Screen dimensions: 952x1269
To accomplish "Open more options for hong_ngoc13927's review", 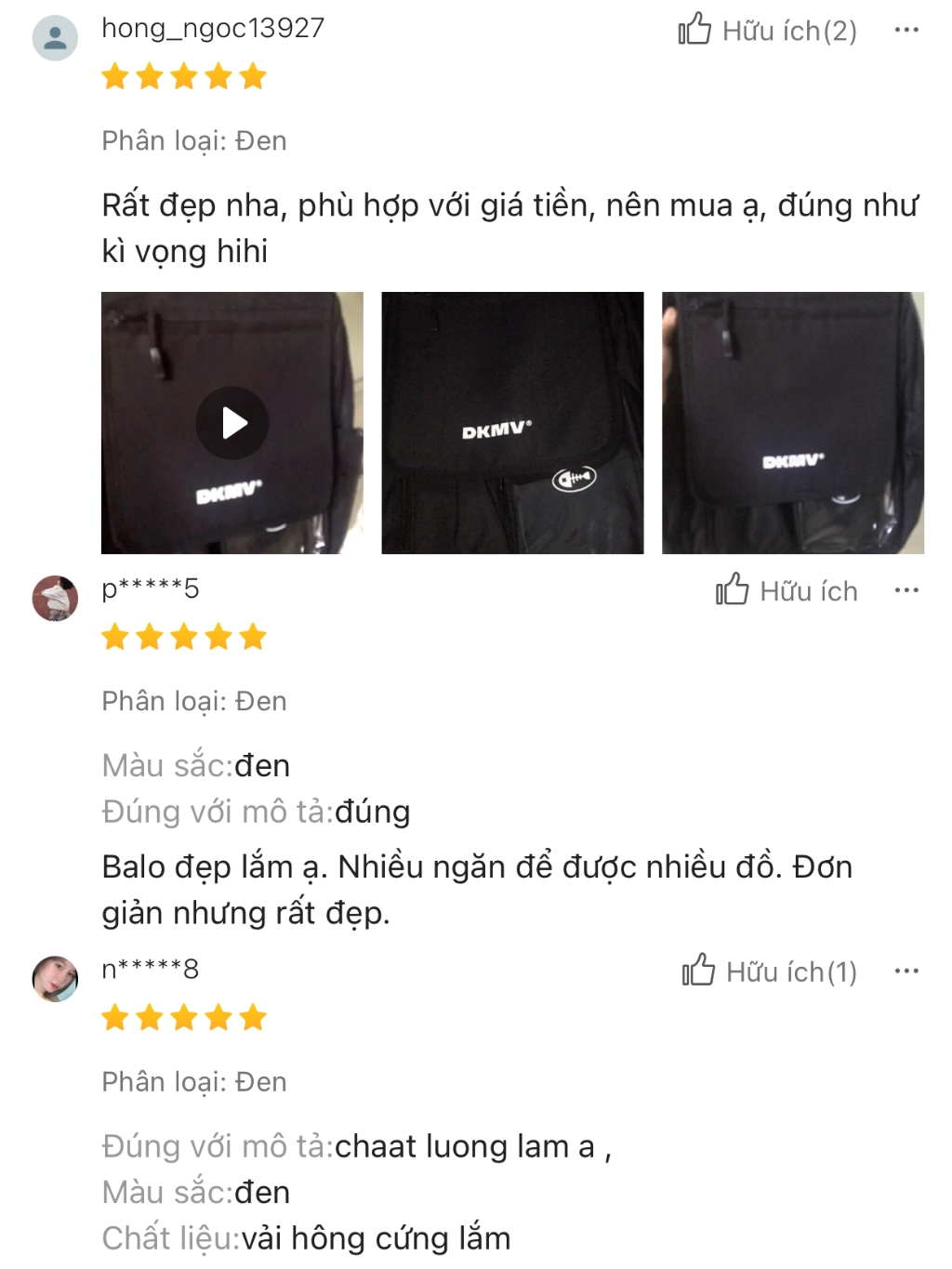I will [906, 30].
